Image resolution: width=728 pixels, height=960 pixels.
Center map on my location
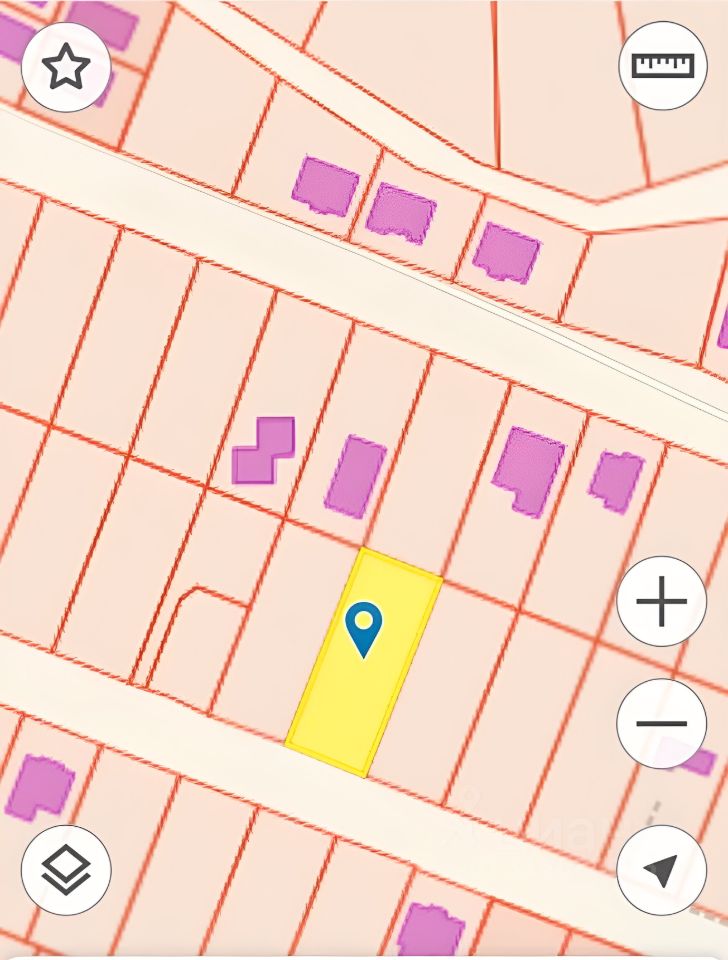click(661, 869)
